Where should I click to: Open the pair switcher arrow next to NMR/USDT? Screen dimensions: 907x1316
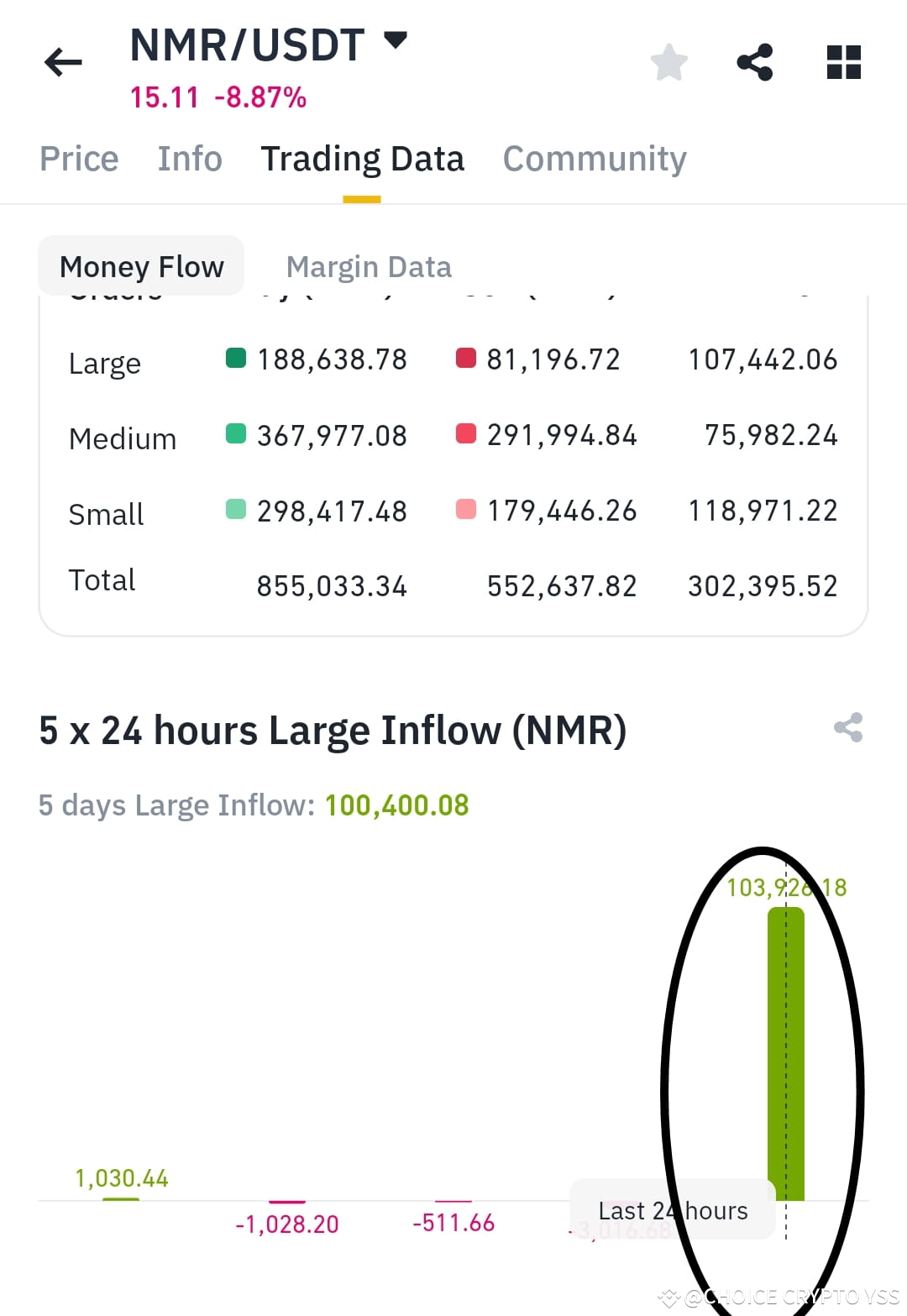point(395,38)
